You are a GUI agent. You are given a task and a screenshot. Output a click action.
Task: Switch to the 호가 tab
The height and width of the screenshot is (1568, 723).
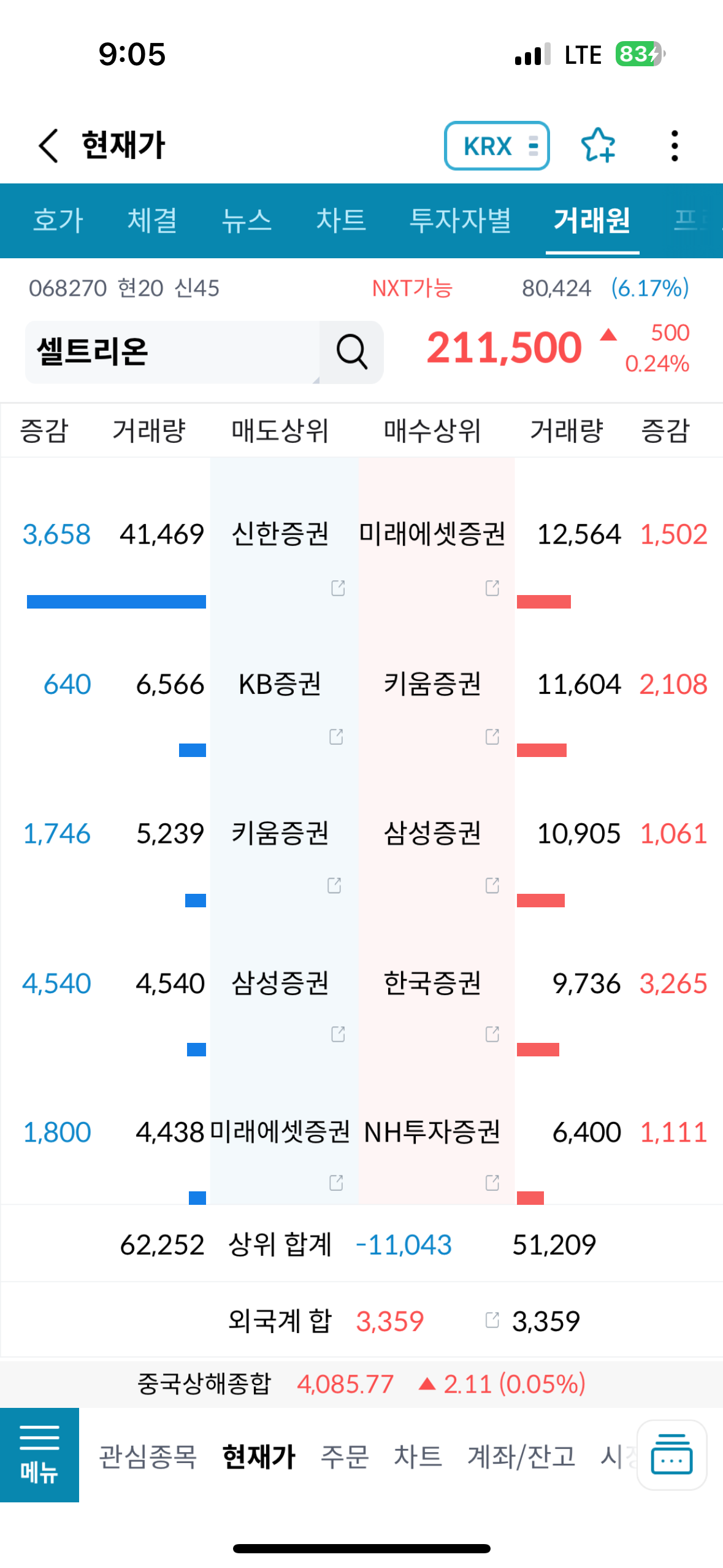(58, 220)
